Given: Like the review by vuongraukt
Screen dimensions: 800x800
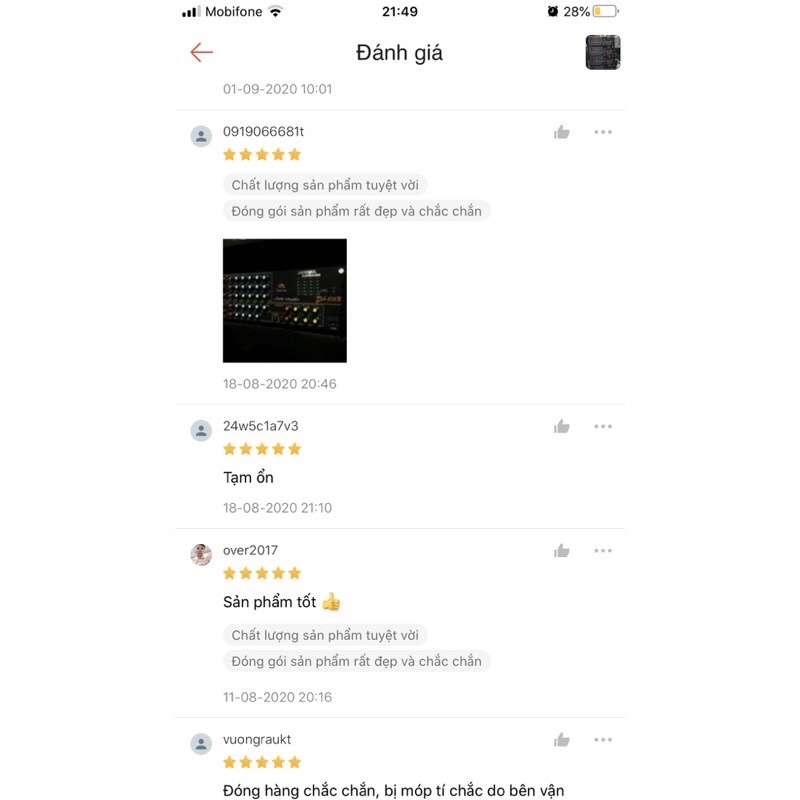Looking at the screenshot, I should (x=562, y=740).
